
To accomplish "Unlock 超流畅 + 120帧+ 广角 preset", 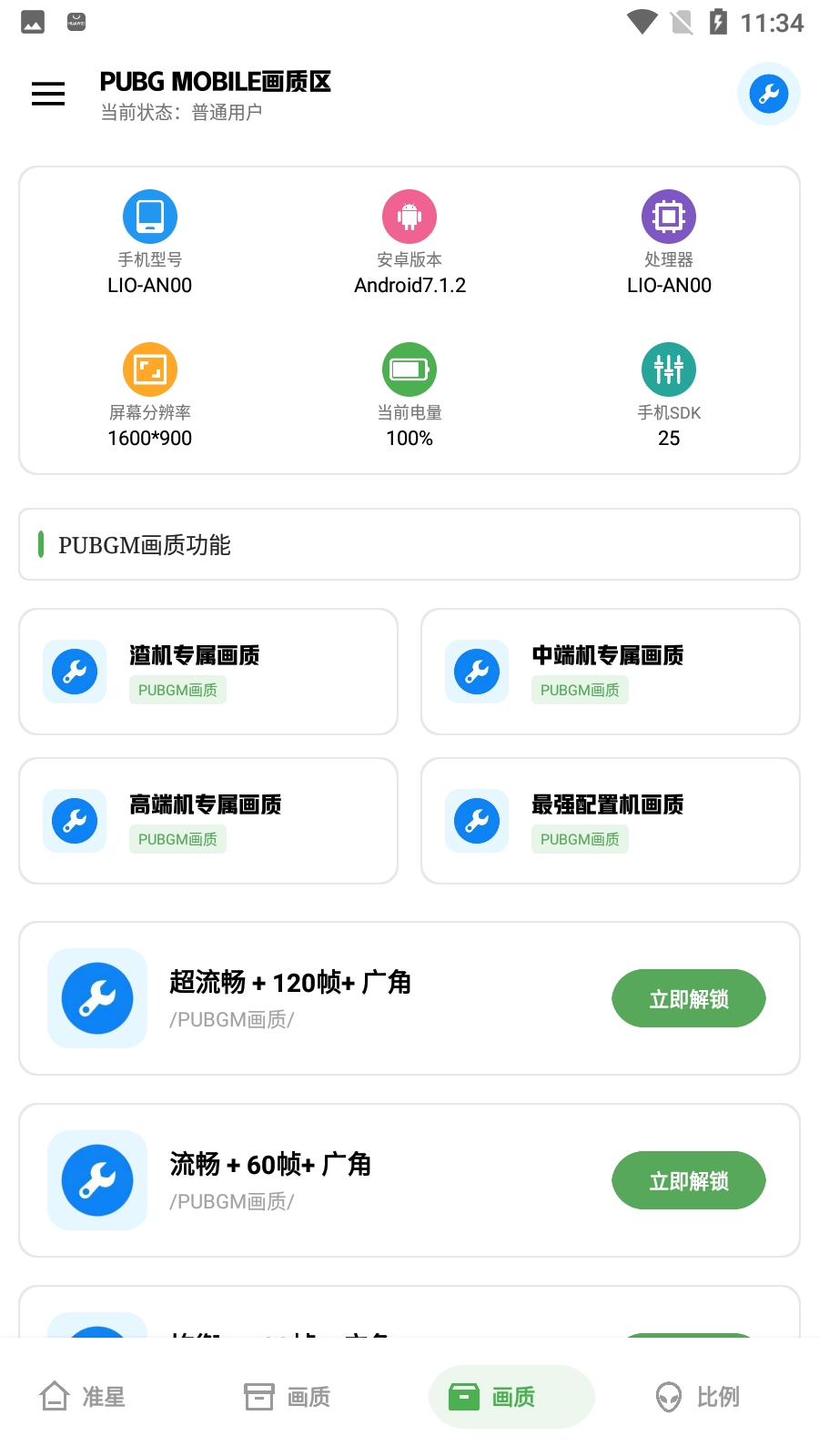I will coord(688,998).
